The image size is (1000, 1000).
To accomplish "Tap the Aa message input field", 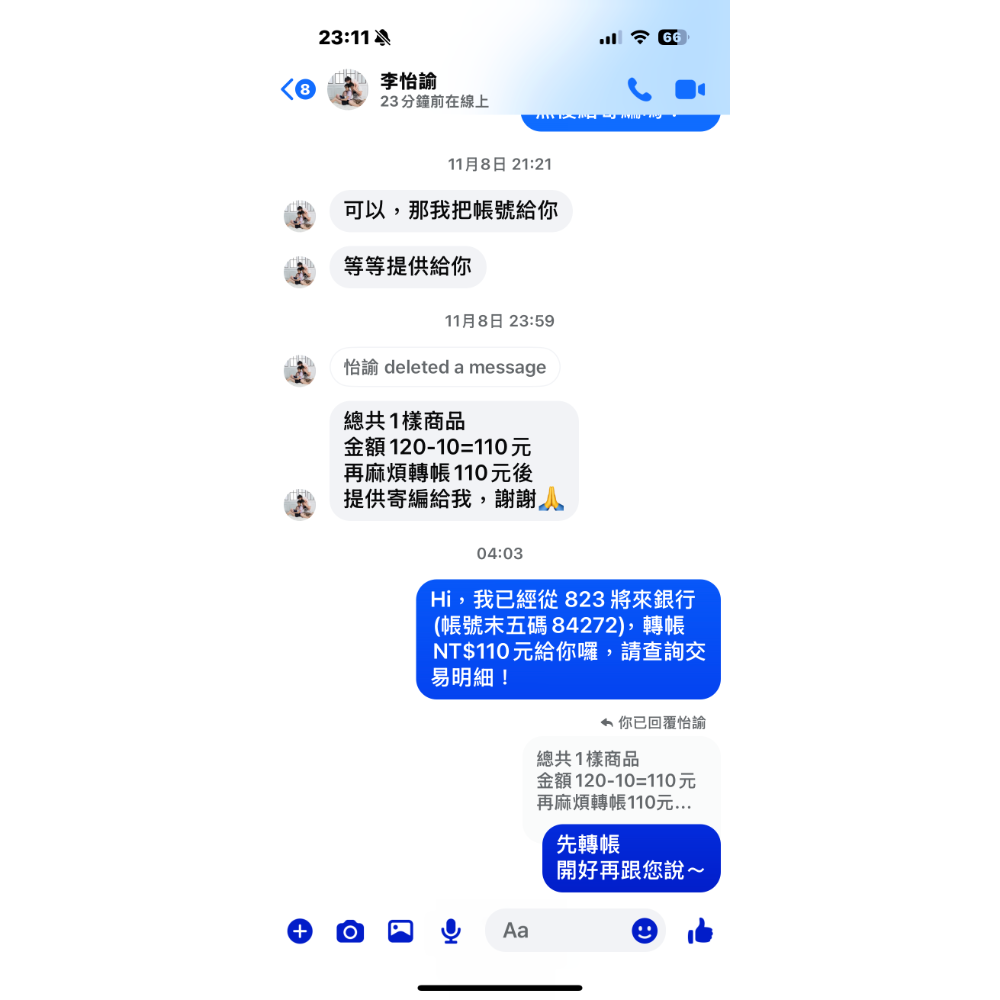I will (x=560, y=931).
